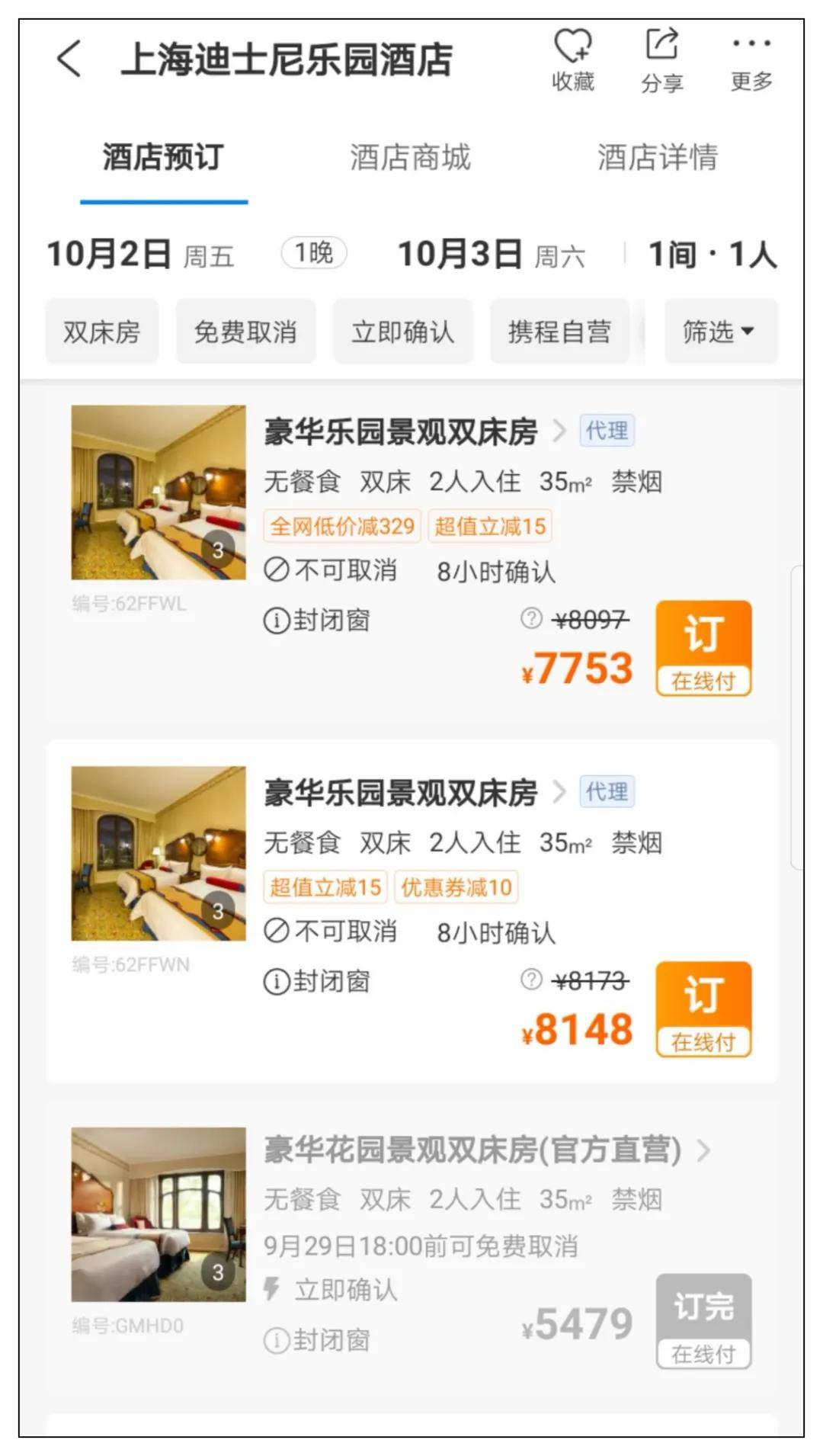Edit rooms and guests 1间·1人
Image resolution: width=823 pixels, height=1456 pixels.
(x=713, y=254)
